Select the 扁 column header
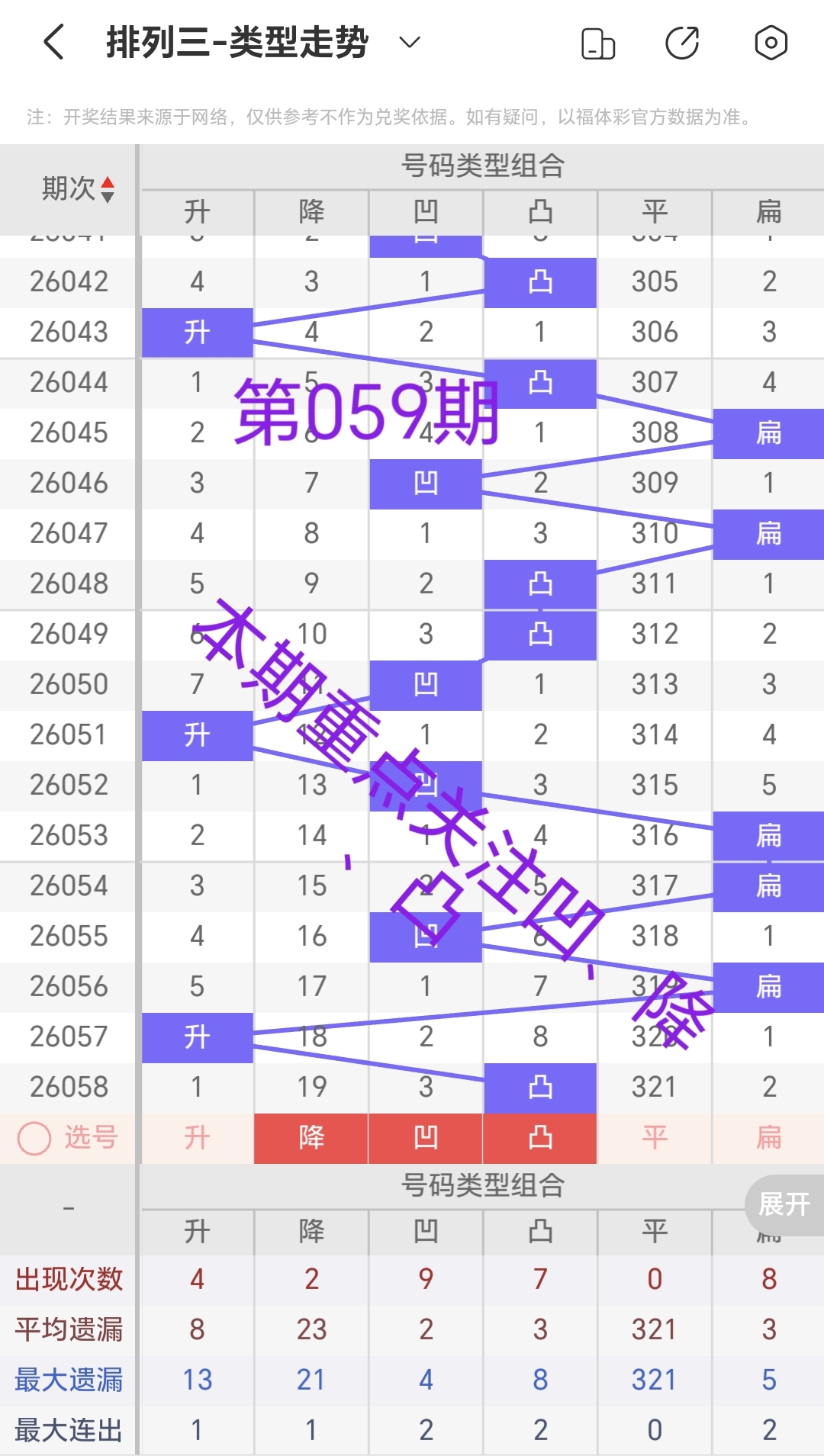Screen dimensions: 824x1456 tap(768, 214)
